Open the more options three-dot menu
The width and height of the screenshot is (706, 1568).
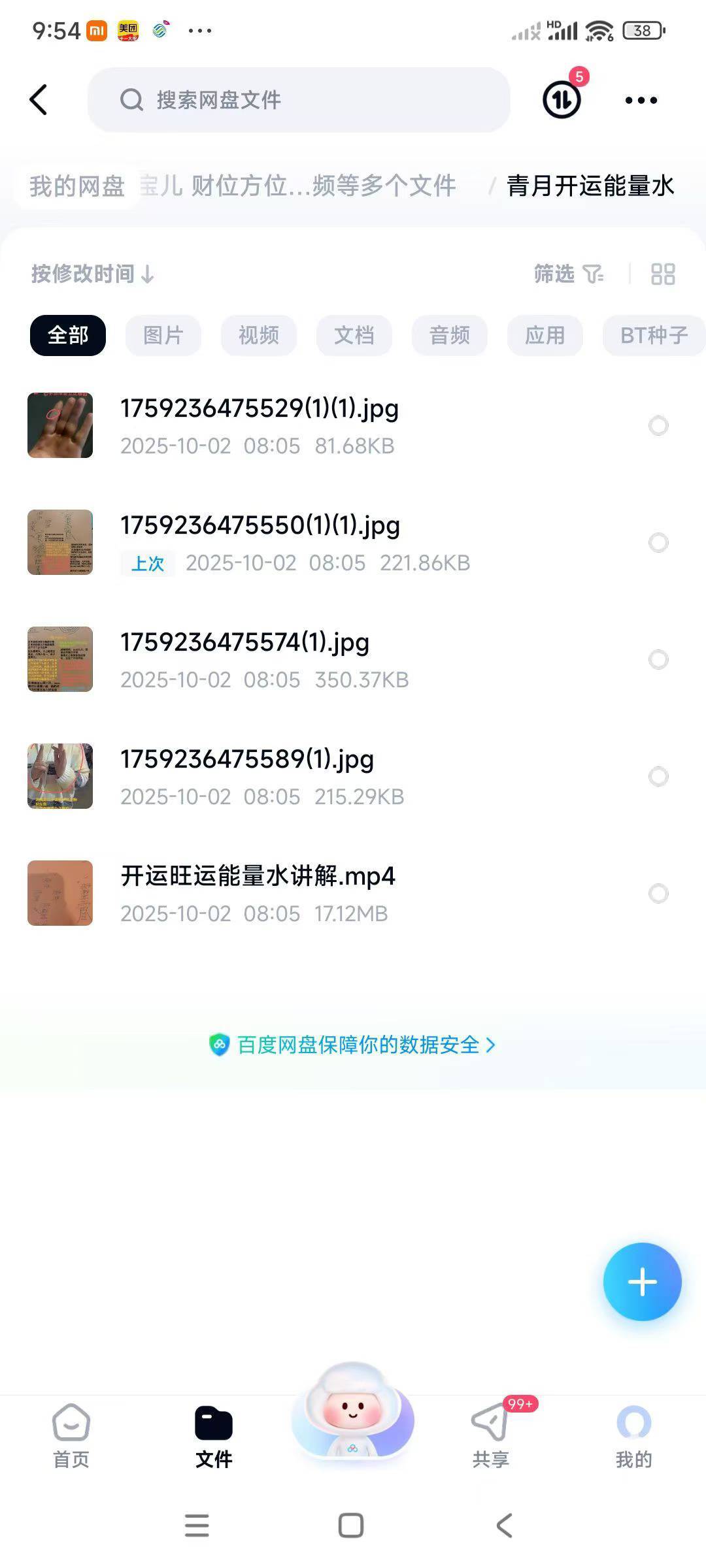click(x=638, y=100)
